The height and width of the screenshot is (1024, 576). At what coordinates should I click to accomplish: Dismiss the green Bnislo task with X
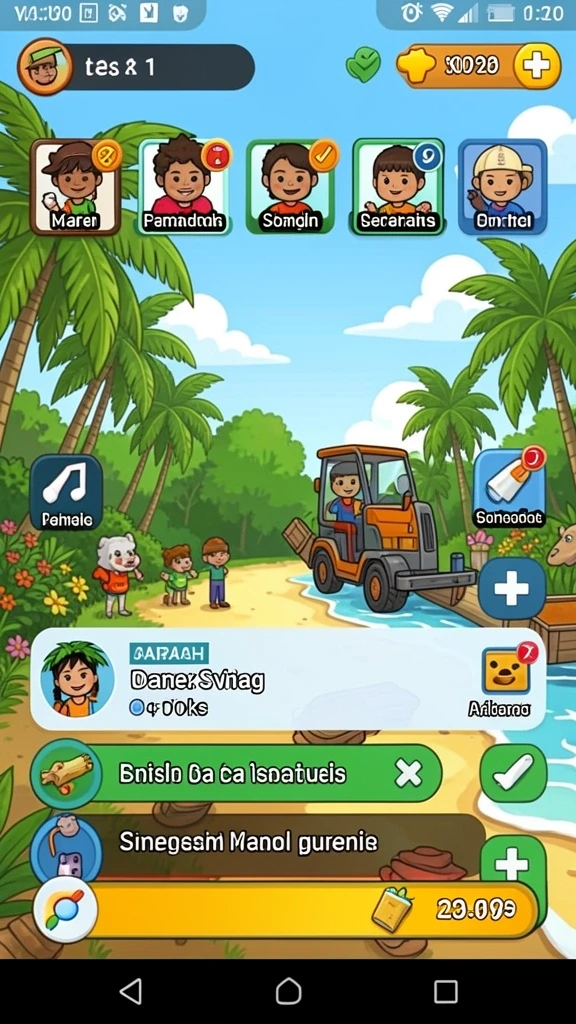pos(409,774)
